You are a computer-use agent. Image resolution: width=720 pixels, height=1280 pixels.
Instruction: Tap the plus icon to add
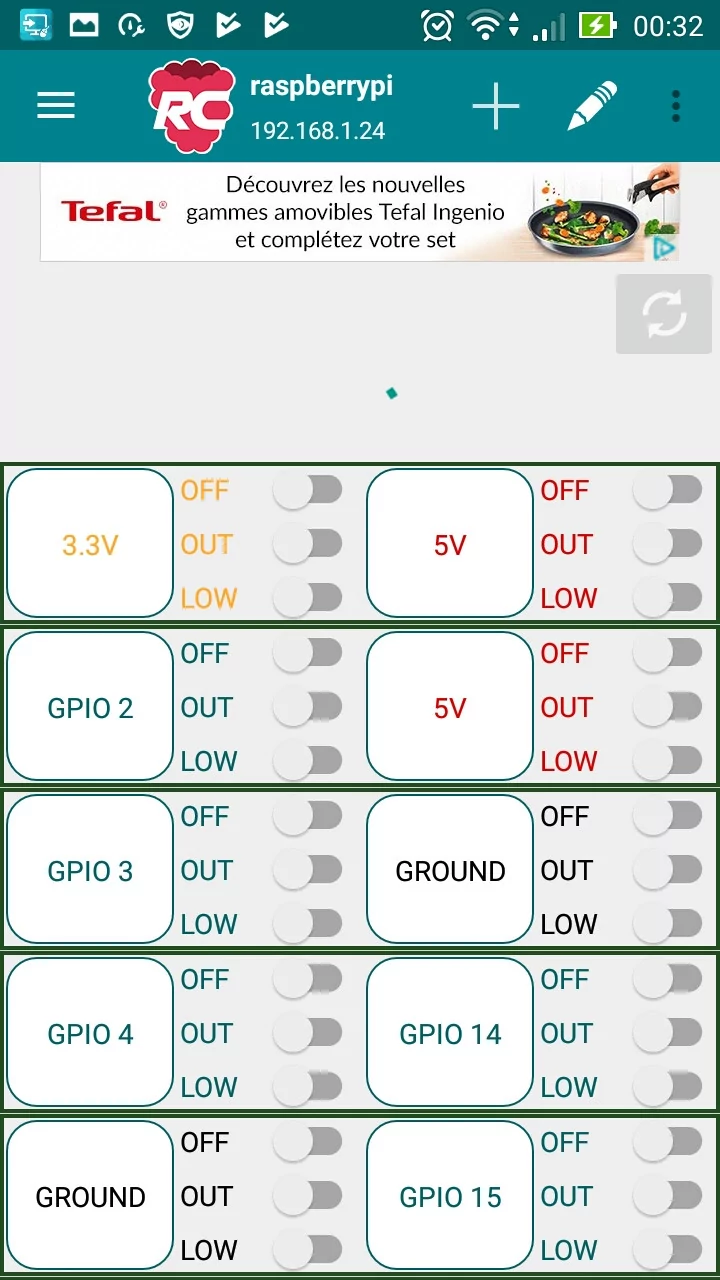click(496, 106)
